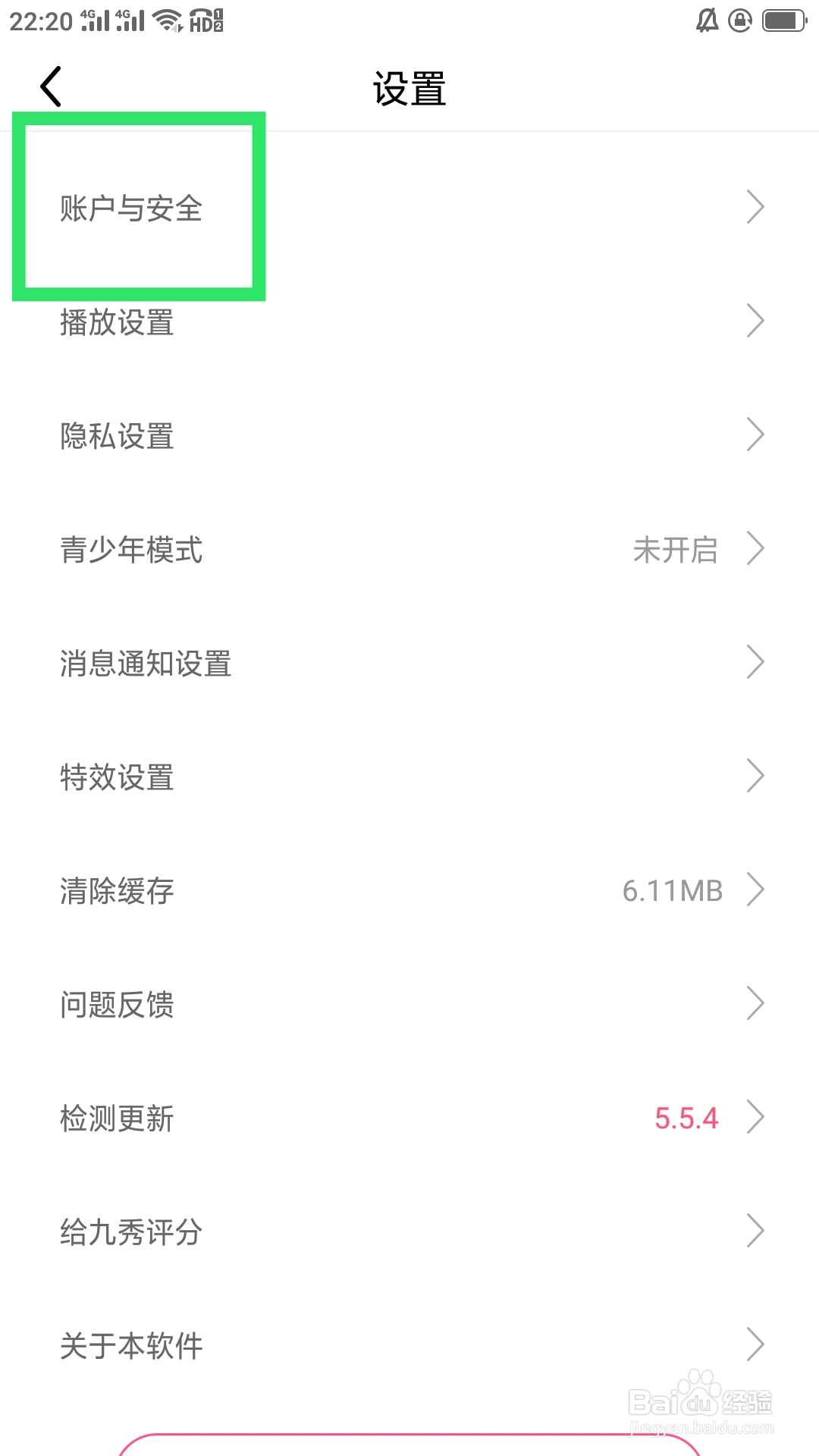Tap 检测更新 to check for updates
819x1456 pixels.
(x=118, y=1117)
